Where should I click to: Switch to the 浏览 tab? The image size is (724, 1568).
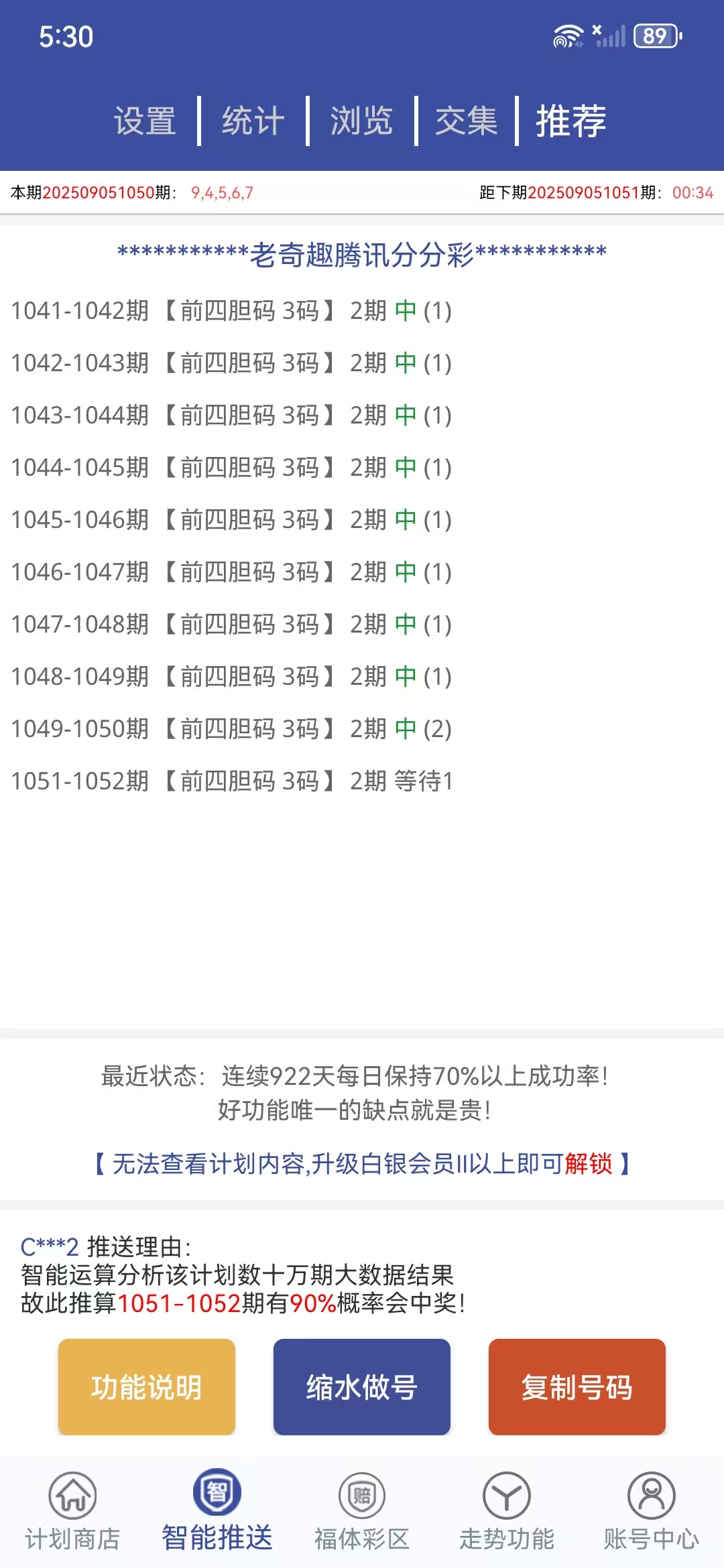[x=361, y=121]
